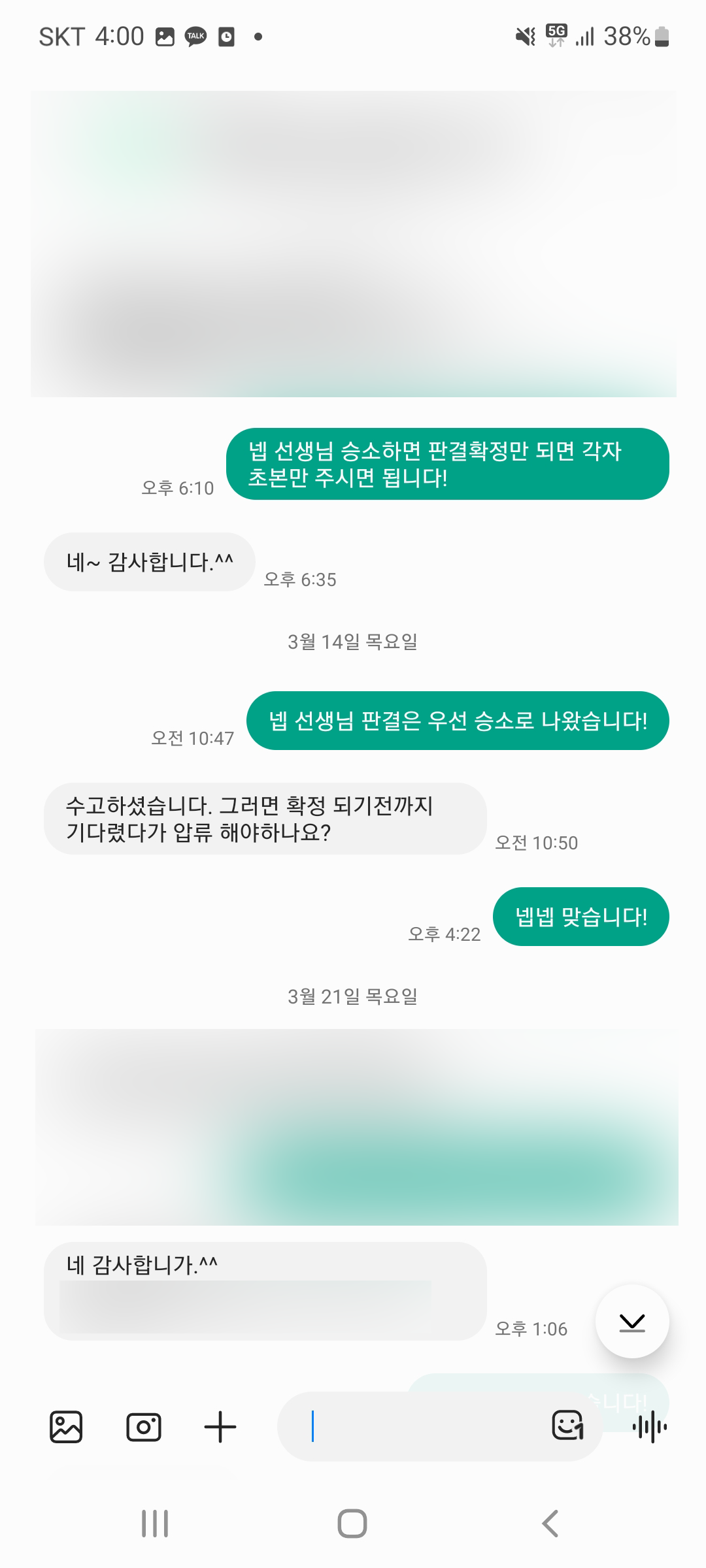Launch the camera to attach a photo

tap(143, 1427)
